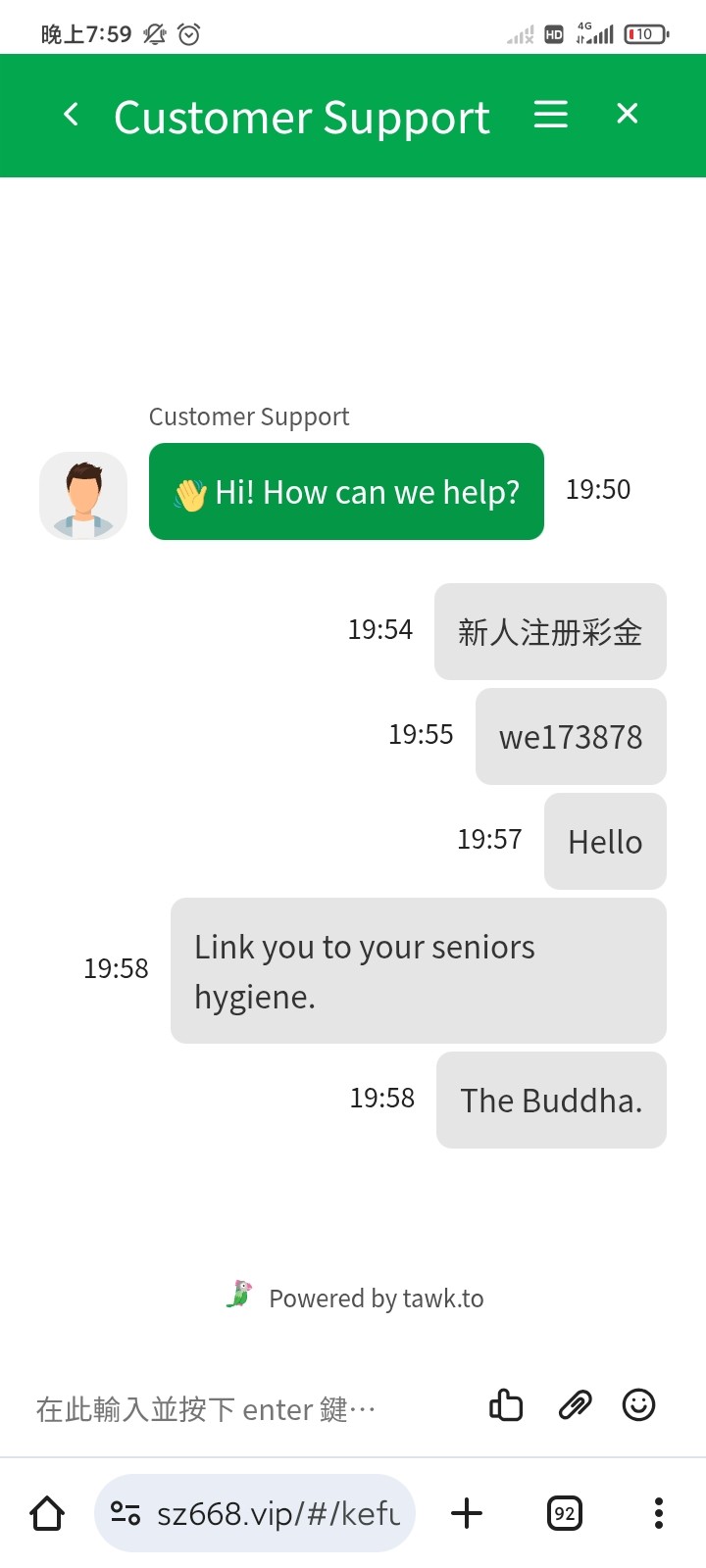Viewport: 706px width, 1568px height.
Task: Tap the message input field
Action: [206, 1408]
